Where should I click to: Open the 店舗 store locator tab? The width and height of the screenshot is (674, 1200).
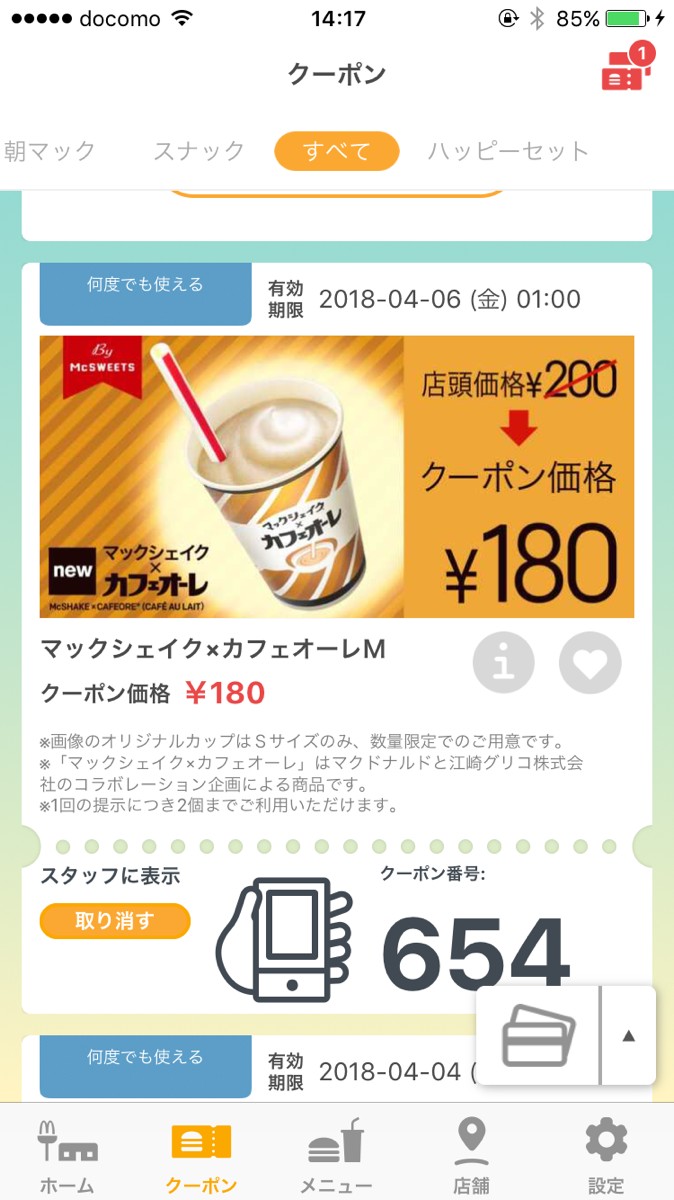[x=471, y=1155]
